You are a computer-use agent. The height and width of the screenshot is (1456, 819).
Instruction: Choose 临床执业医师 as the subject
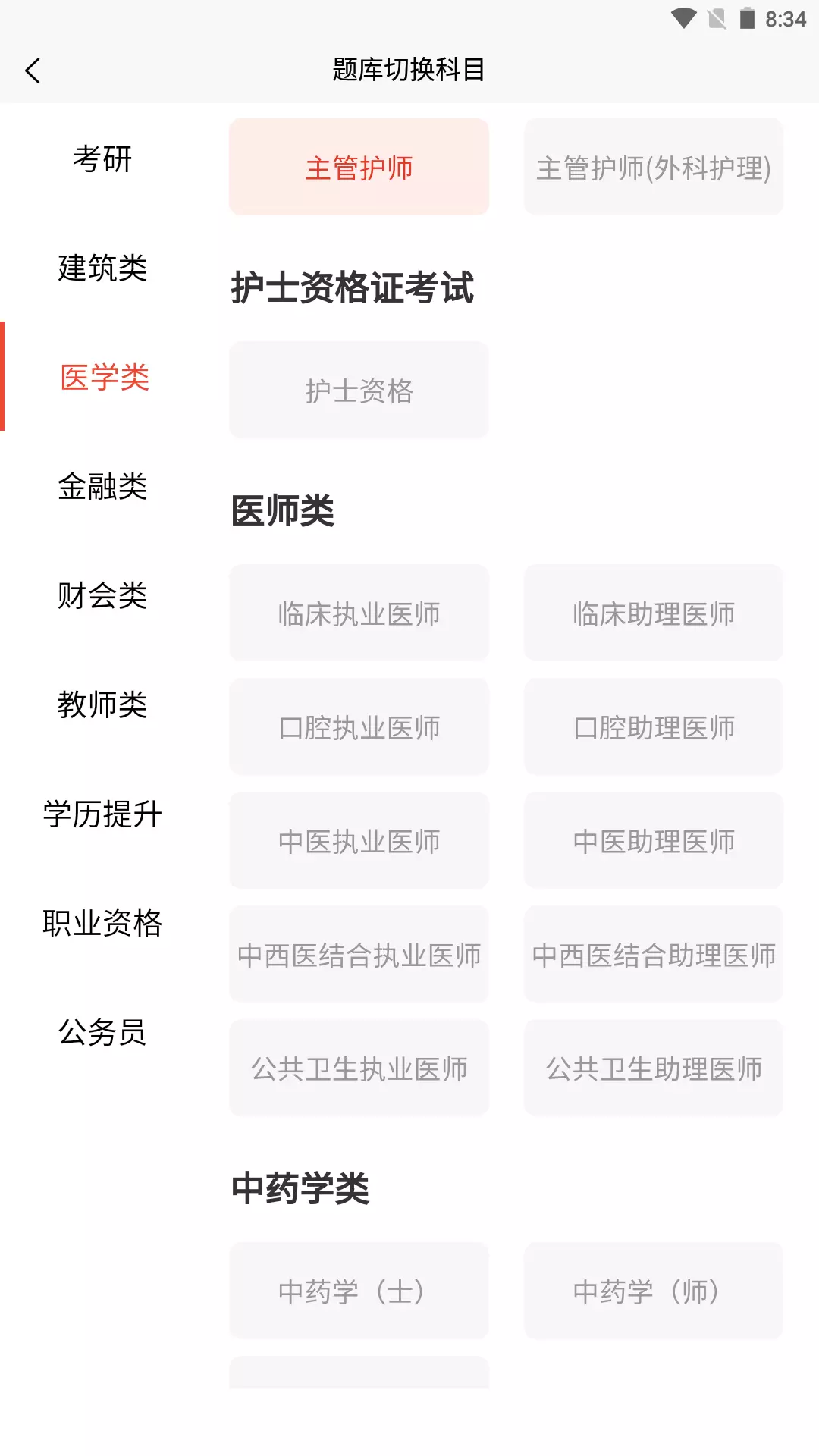(x=359, y=613)
